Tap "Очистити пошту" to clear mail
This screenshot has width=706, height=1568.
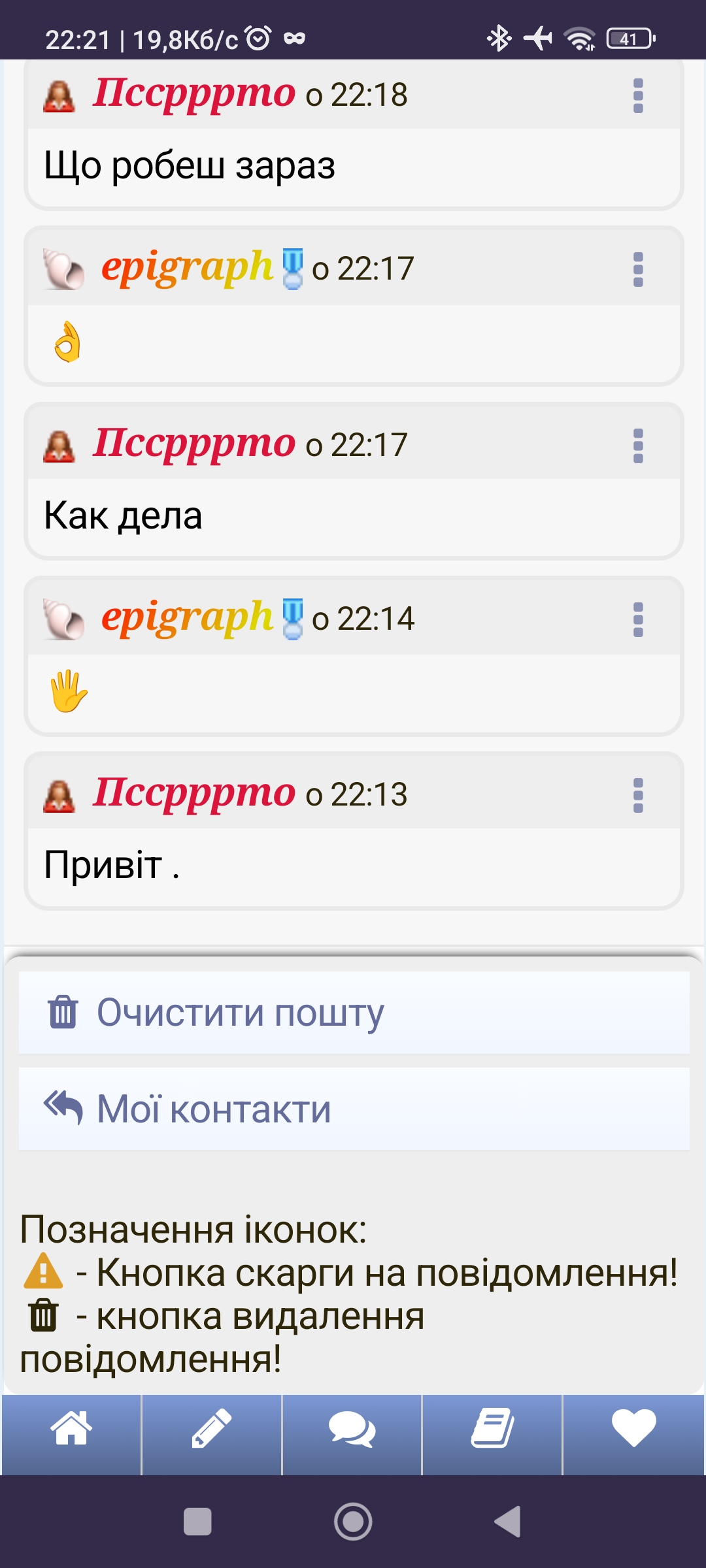point(354,1013)
